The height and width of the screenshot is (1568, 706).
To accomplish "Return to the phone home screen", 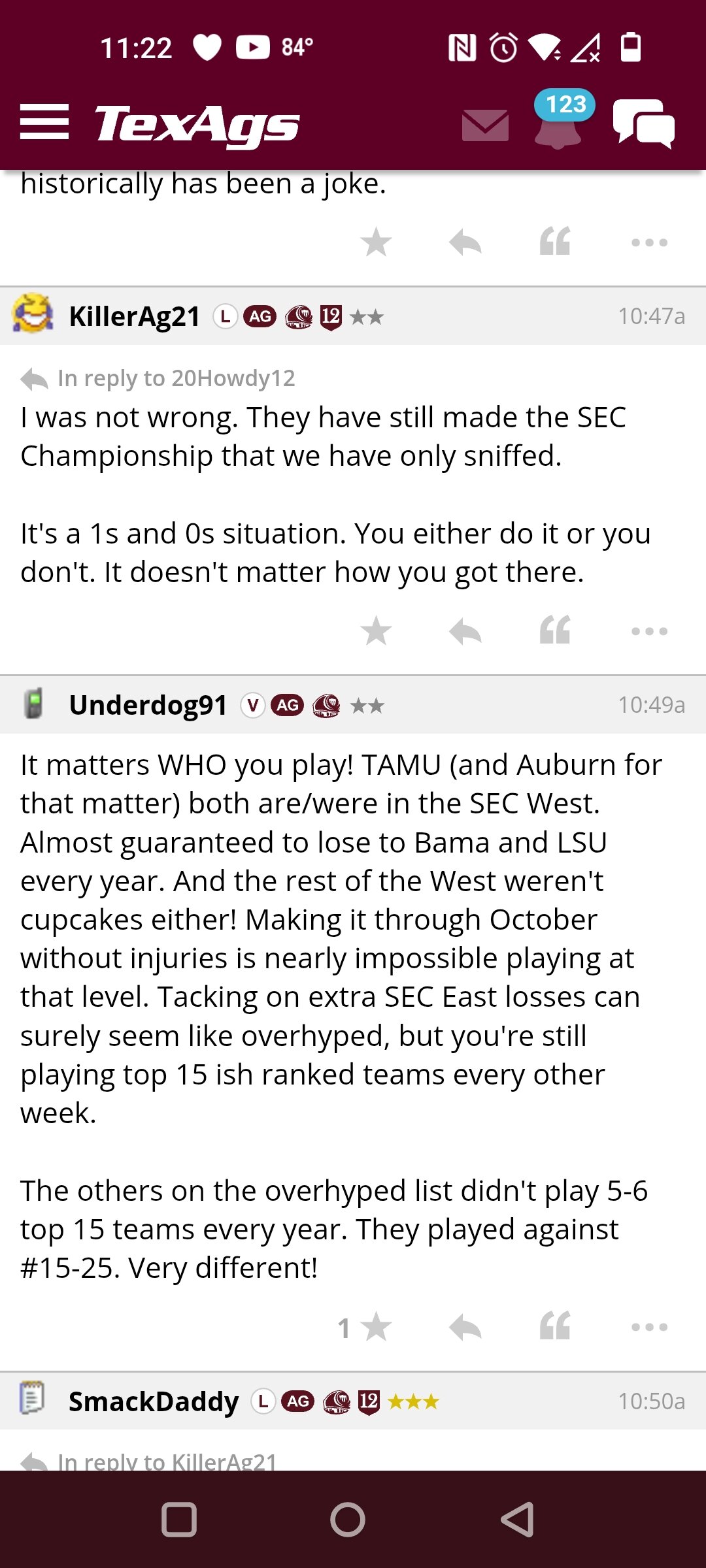I will pos(347,1520).
